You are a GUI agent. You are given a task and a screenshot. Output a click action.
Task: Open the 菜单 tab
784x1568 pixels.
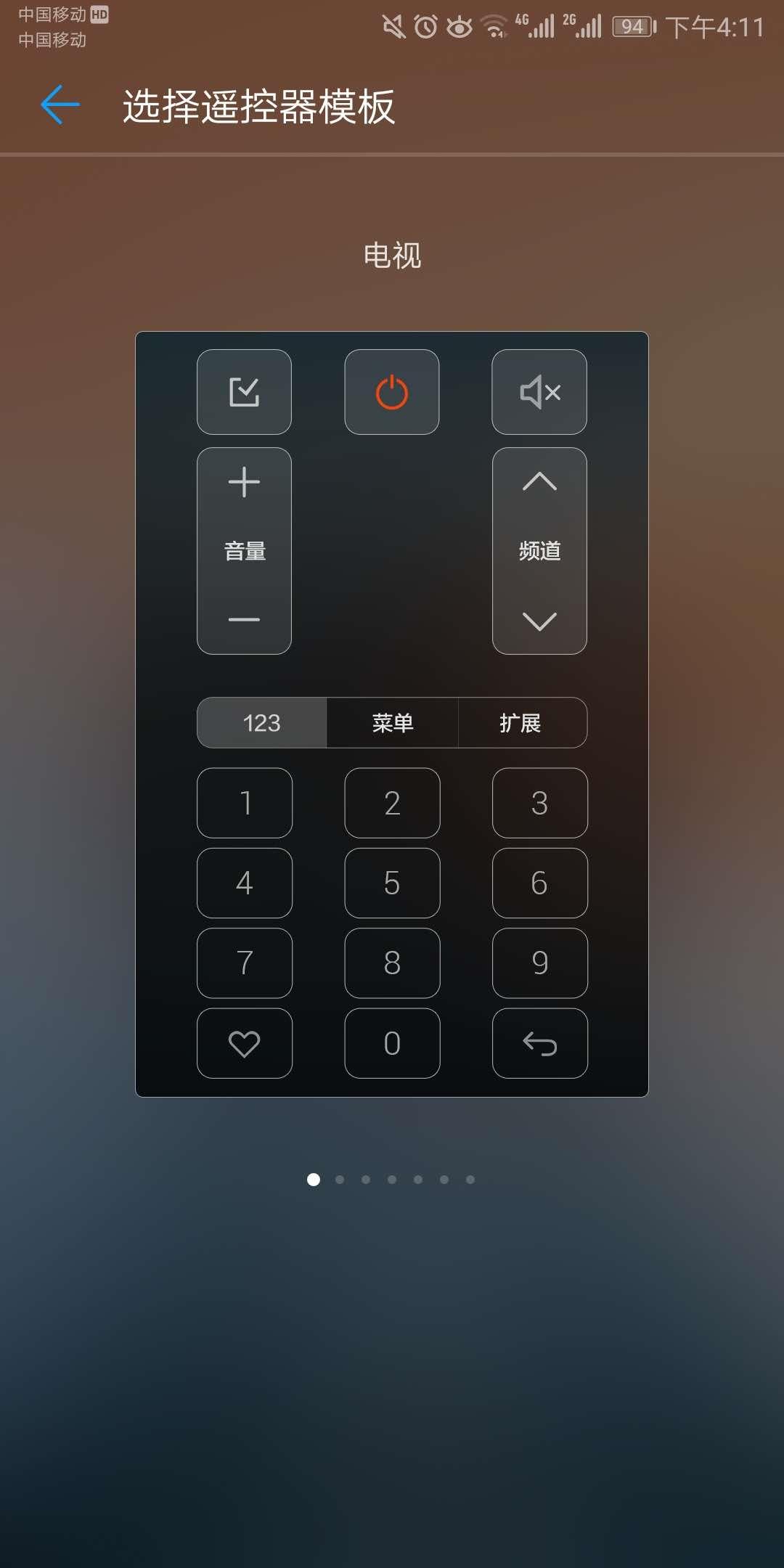(x=392, y=722)
